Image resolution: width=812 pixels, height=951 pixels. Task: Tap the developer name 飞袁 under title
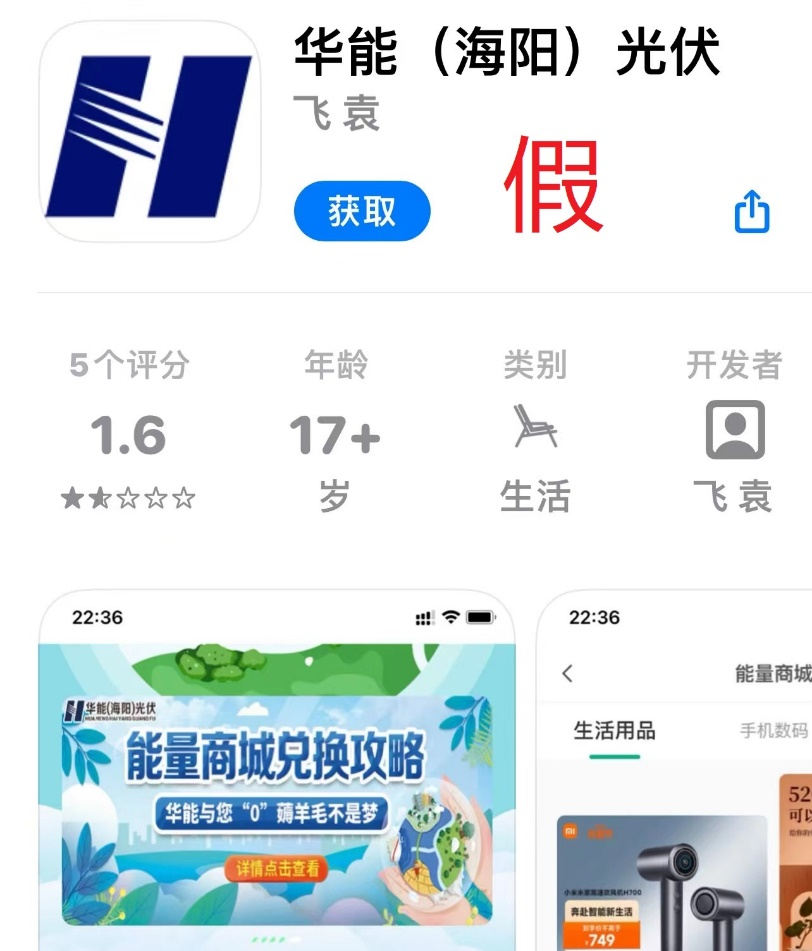pyautogui.click(x=336, y=115)
